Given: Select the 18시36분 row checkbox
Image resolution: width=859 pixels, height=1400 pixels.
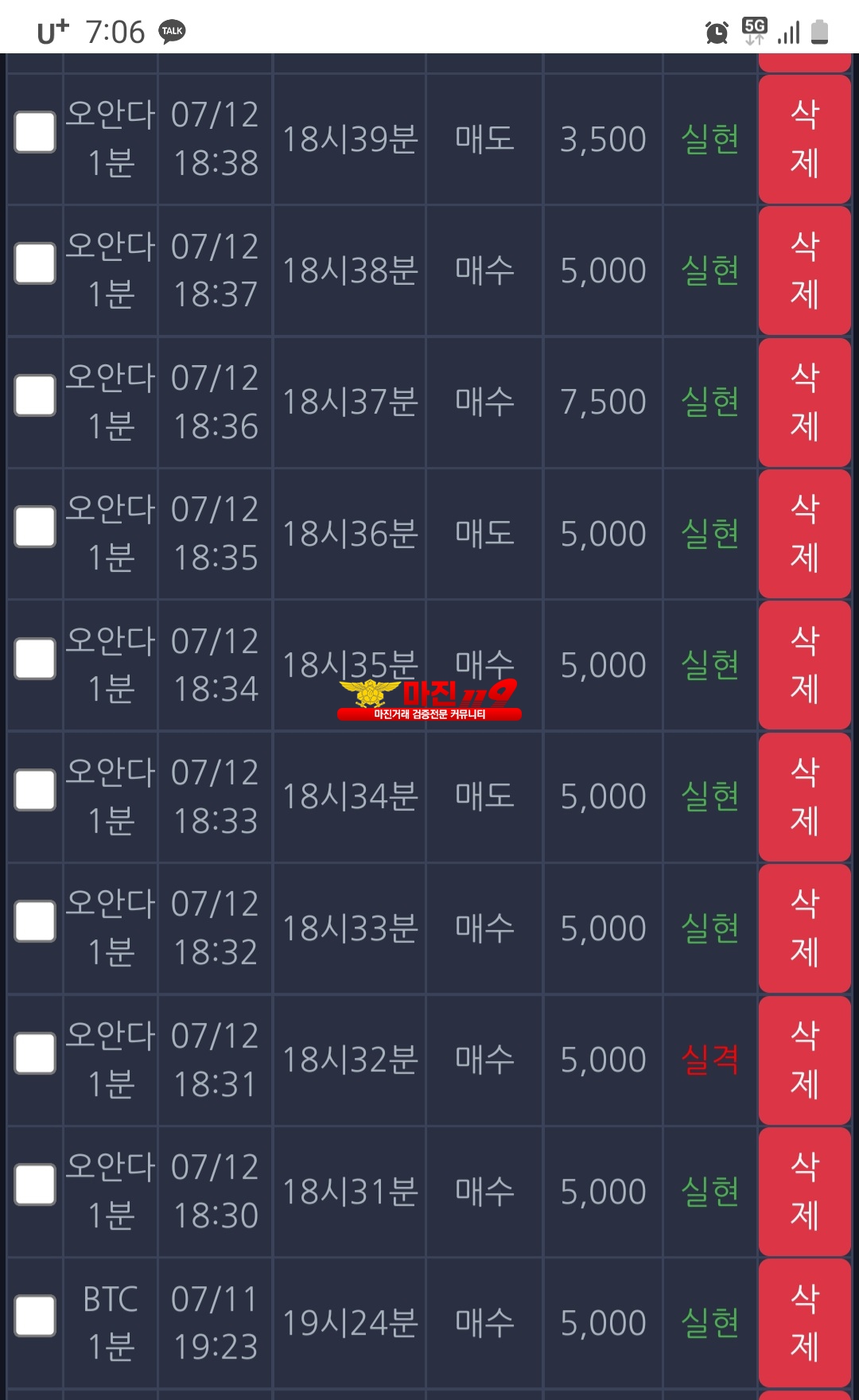Looking at the screenshot, I should tap(35, 527).
